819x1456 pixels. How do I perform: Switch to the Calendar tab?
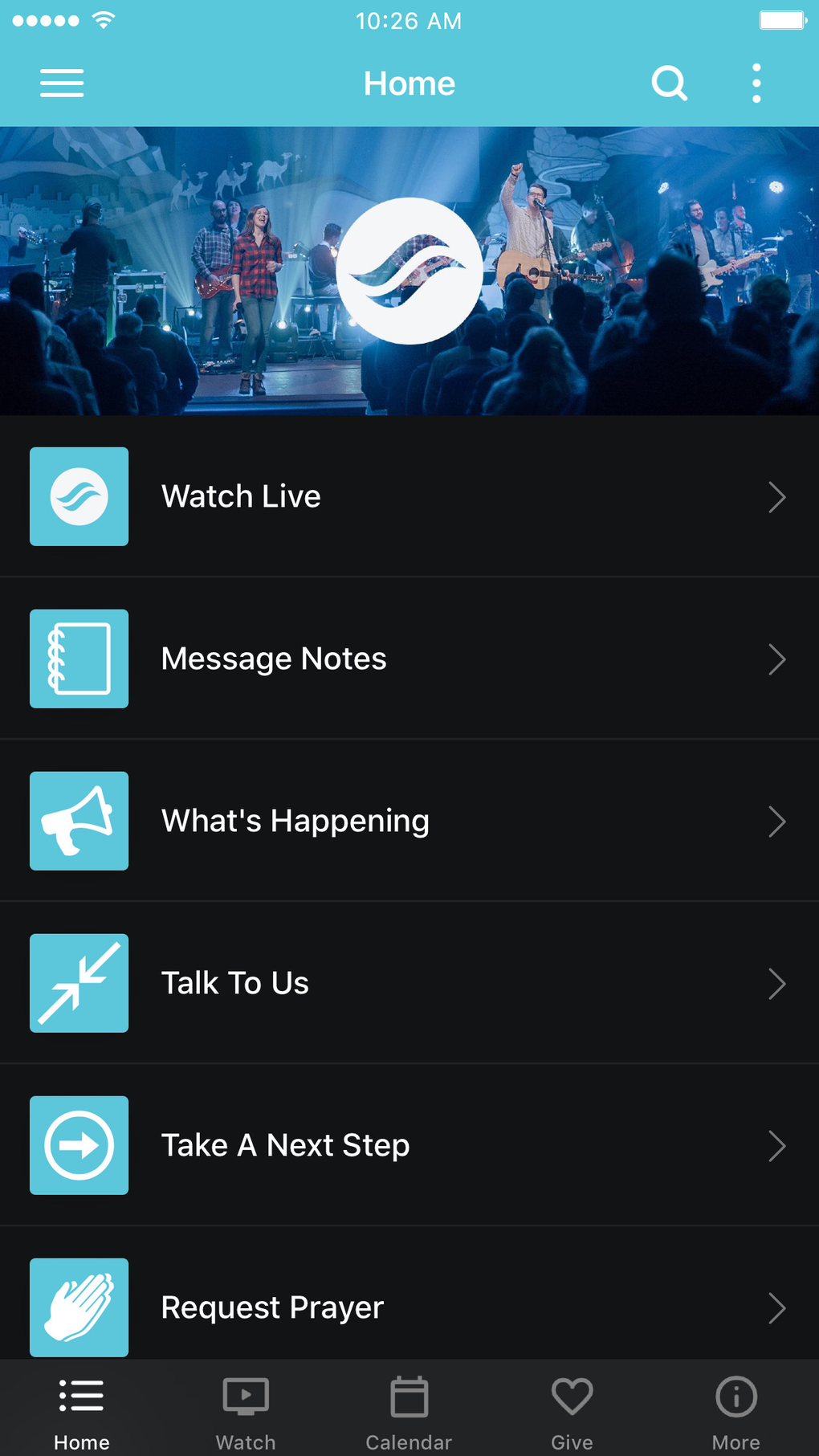(409, 1412)
